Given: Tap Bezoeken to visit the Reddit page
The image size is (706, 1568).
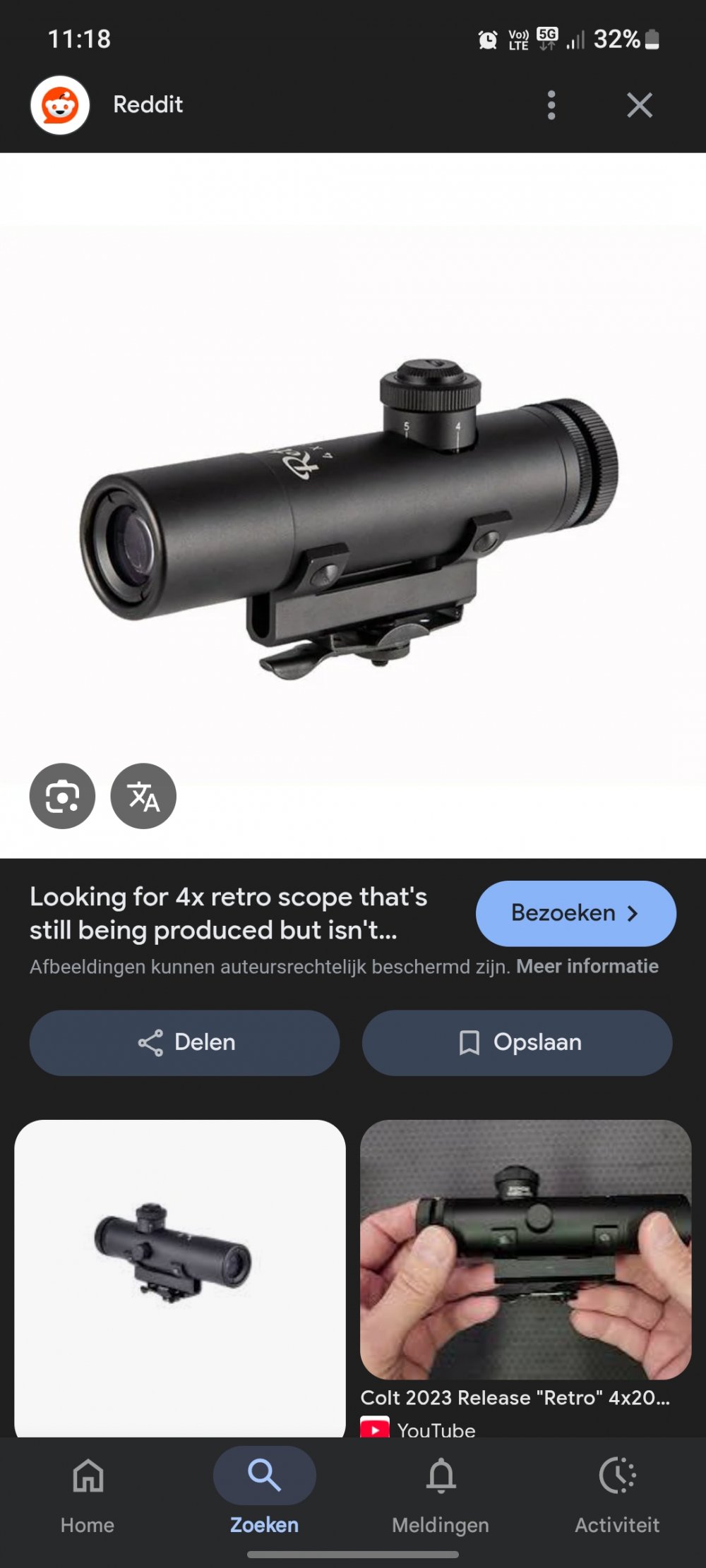Looking at the screenshot, I should (x=575, y=913).
